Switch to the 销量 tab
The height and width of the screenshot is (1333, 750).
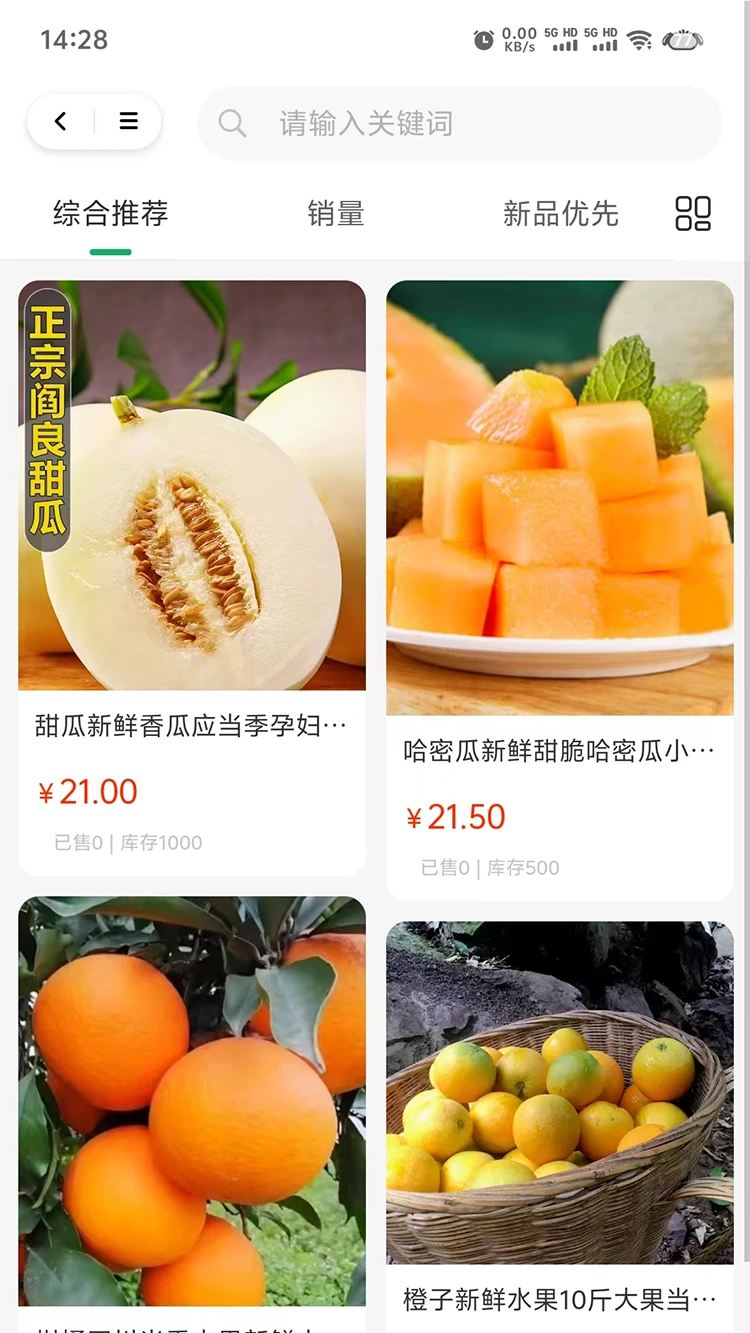tap(335, 213)
